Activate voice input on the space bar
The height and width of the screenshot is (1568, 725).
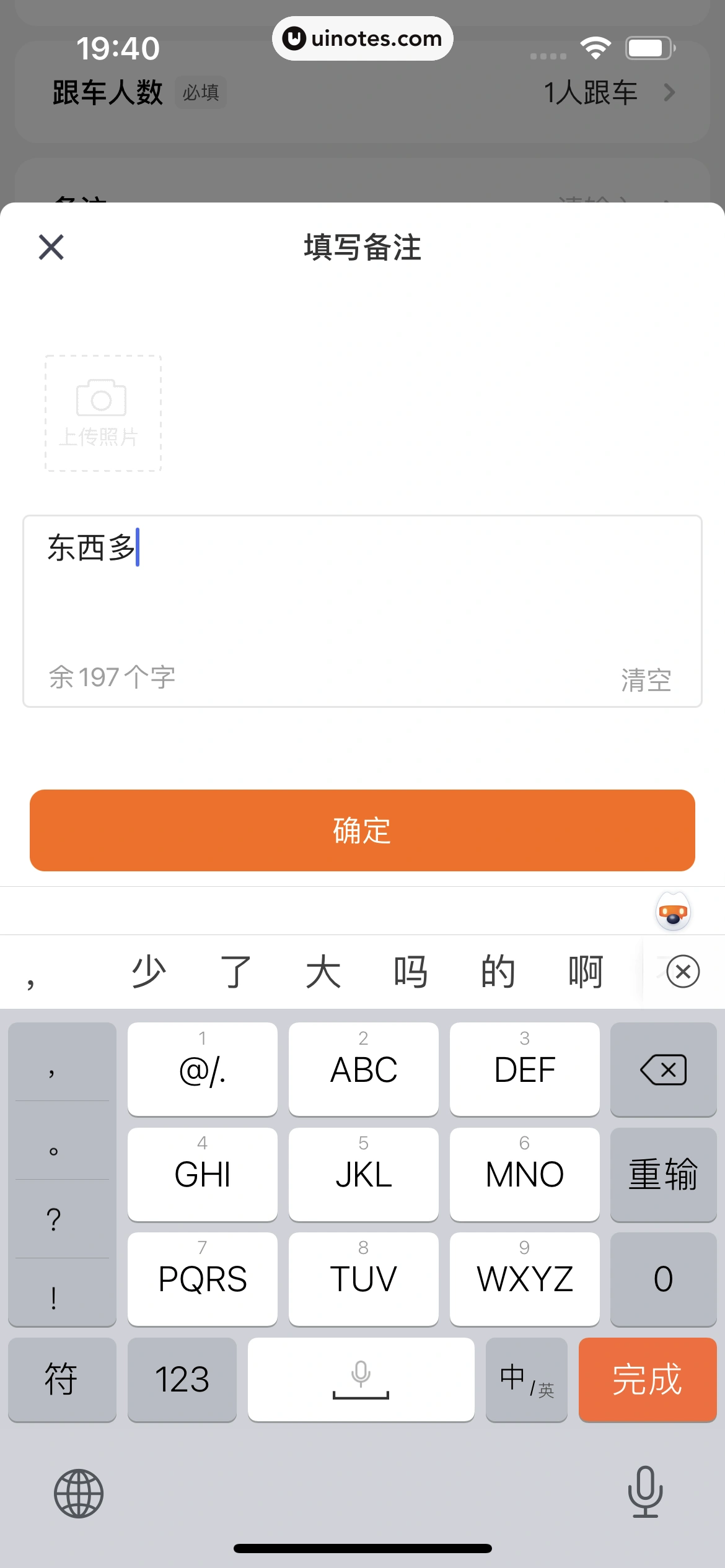(x=361, y=1380)
